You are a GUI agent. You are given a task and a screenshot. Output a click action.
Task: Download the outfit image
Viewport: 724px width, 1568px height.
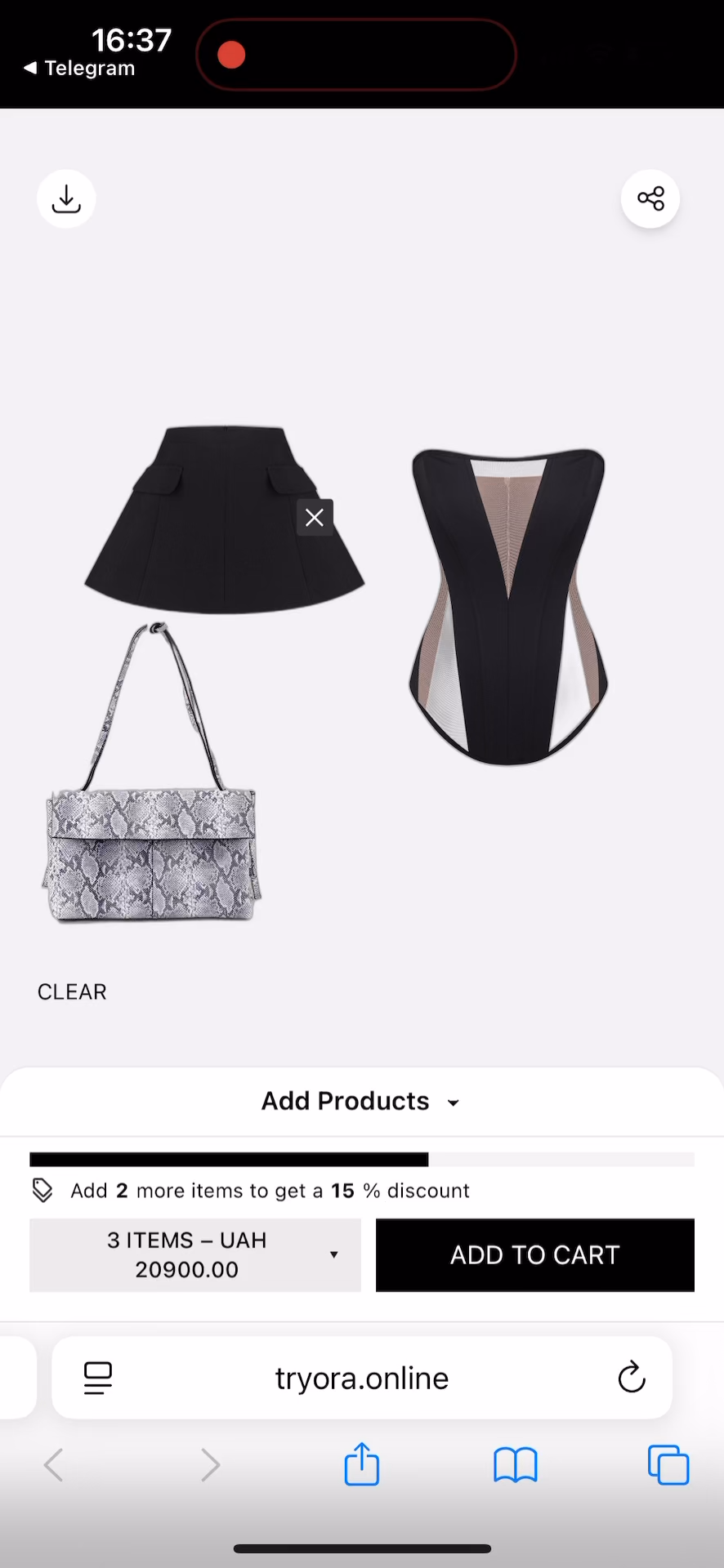pos(66,198)
